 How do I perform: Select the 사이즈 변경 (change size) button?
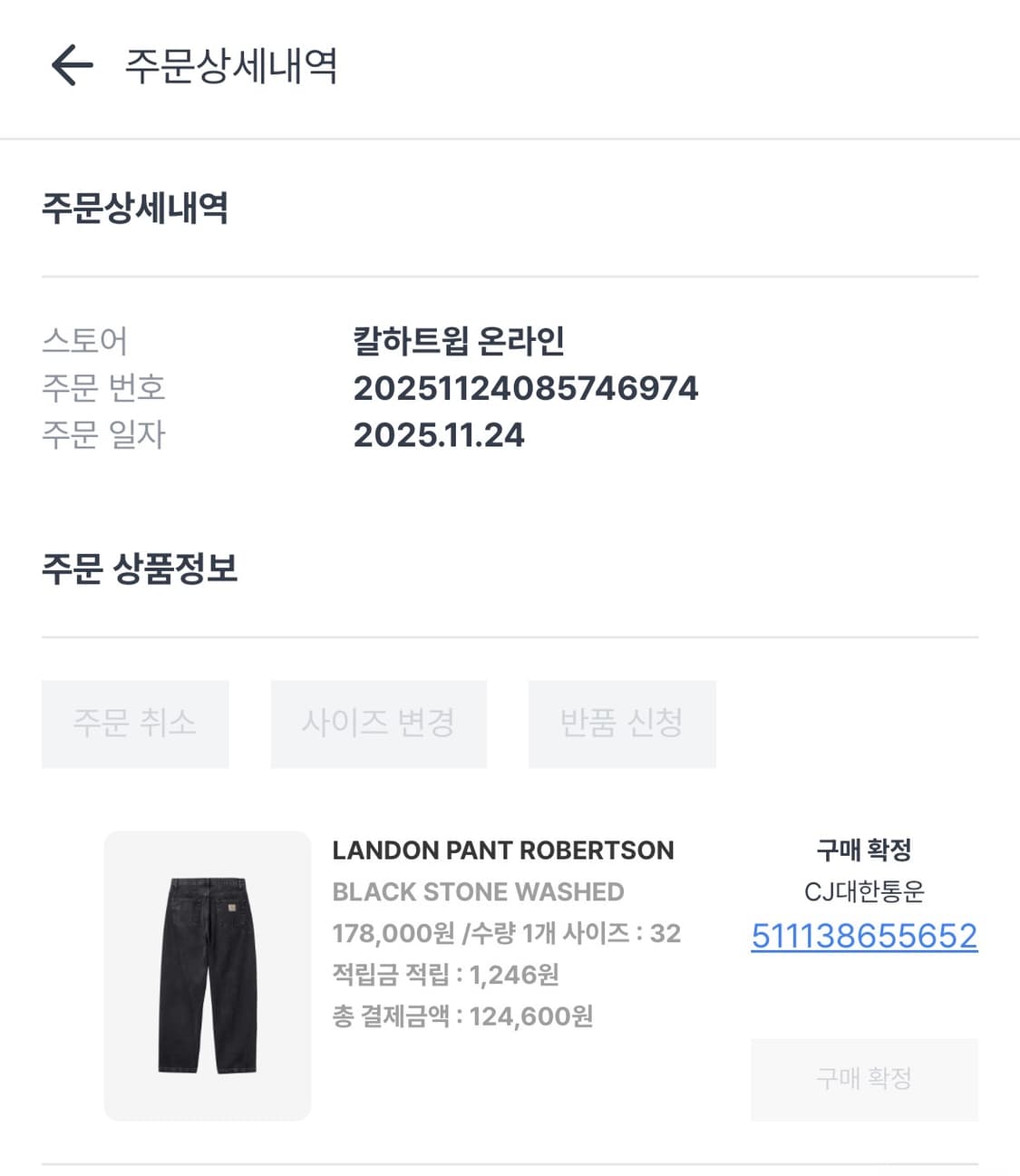coord(378,724)
